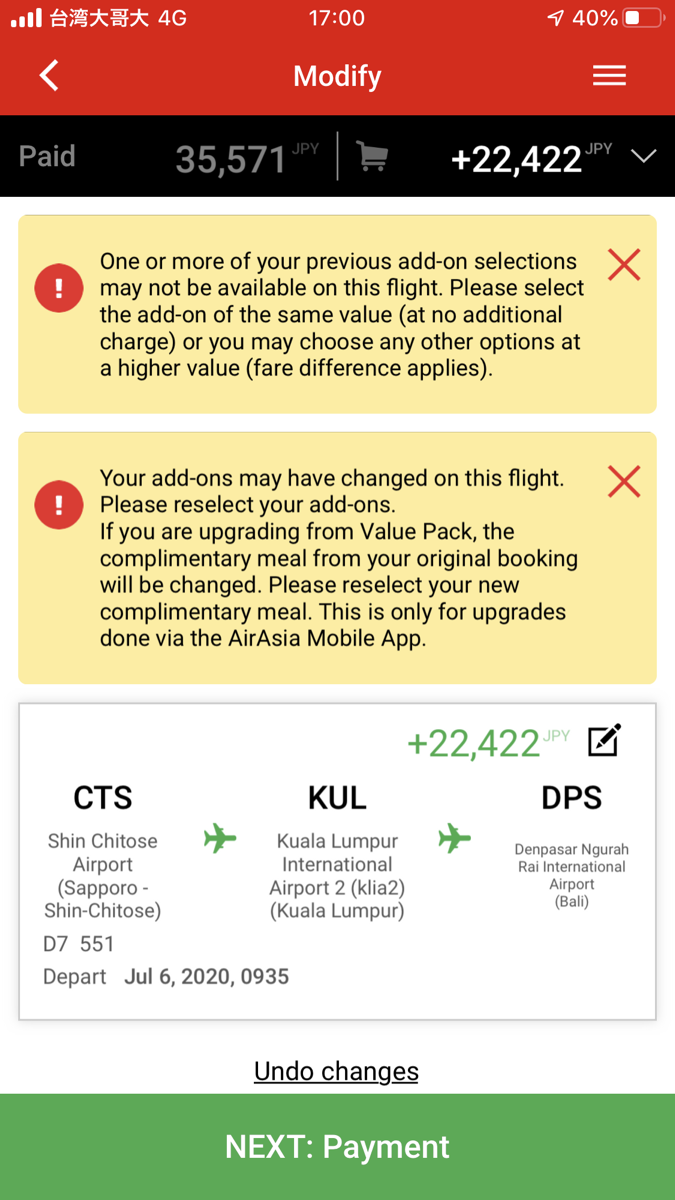Proceed to NEXT: Payment
Image resolution: width=675 pixels, height=1200 pixels.
337,1147
